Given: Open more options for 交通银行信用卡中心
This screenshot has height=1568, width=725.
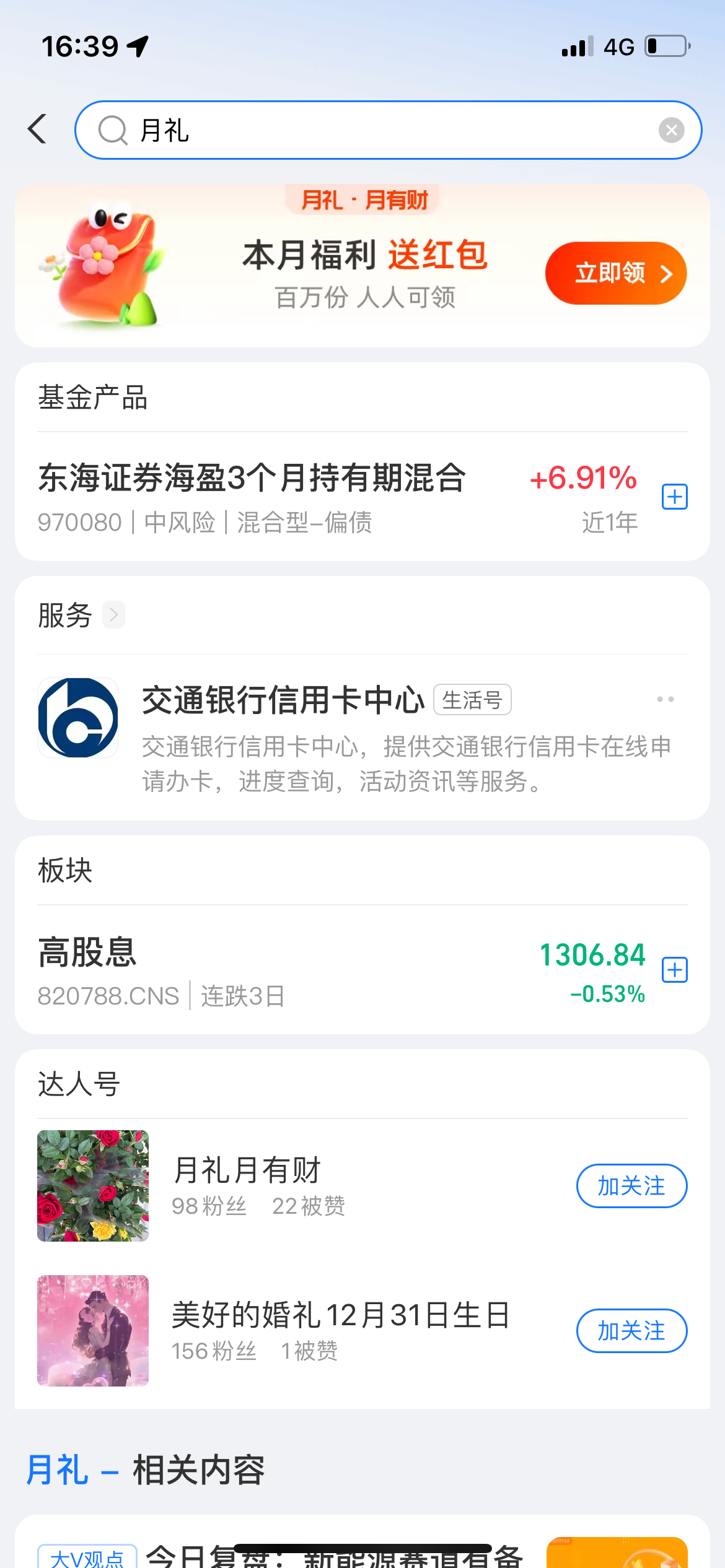Looking at the screenshot, I should [666, 699].
